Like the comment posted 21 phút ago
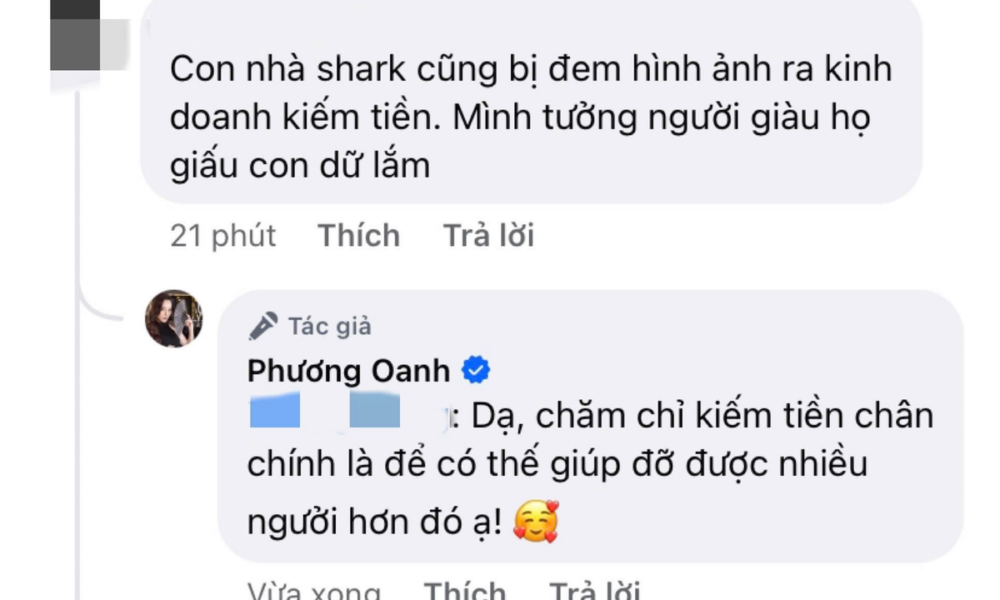The width and height of the screenshot is (1000, 600). [358, 236]
